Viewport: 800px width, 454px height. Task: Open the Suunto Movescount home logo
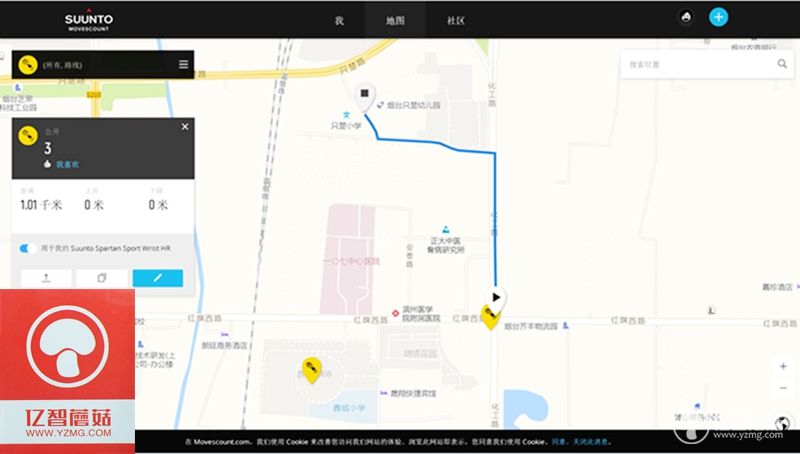click(x=89, y=20)
